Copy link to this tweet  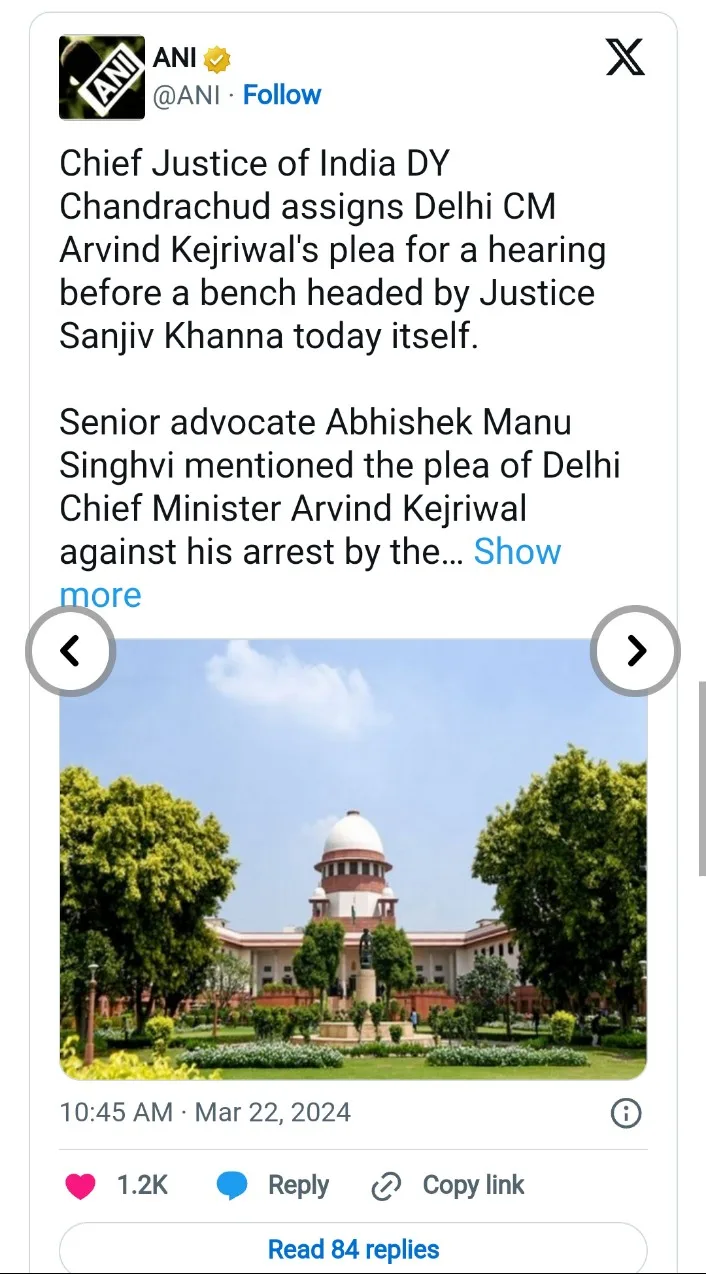click(448, 1186)
